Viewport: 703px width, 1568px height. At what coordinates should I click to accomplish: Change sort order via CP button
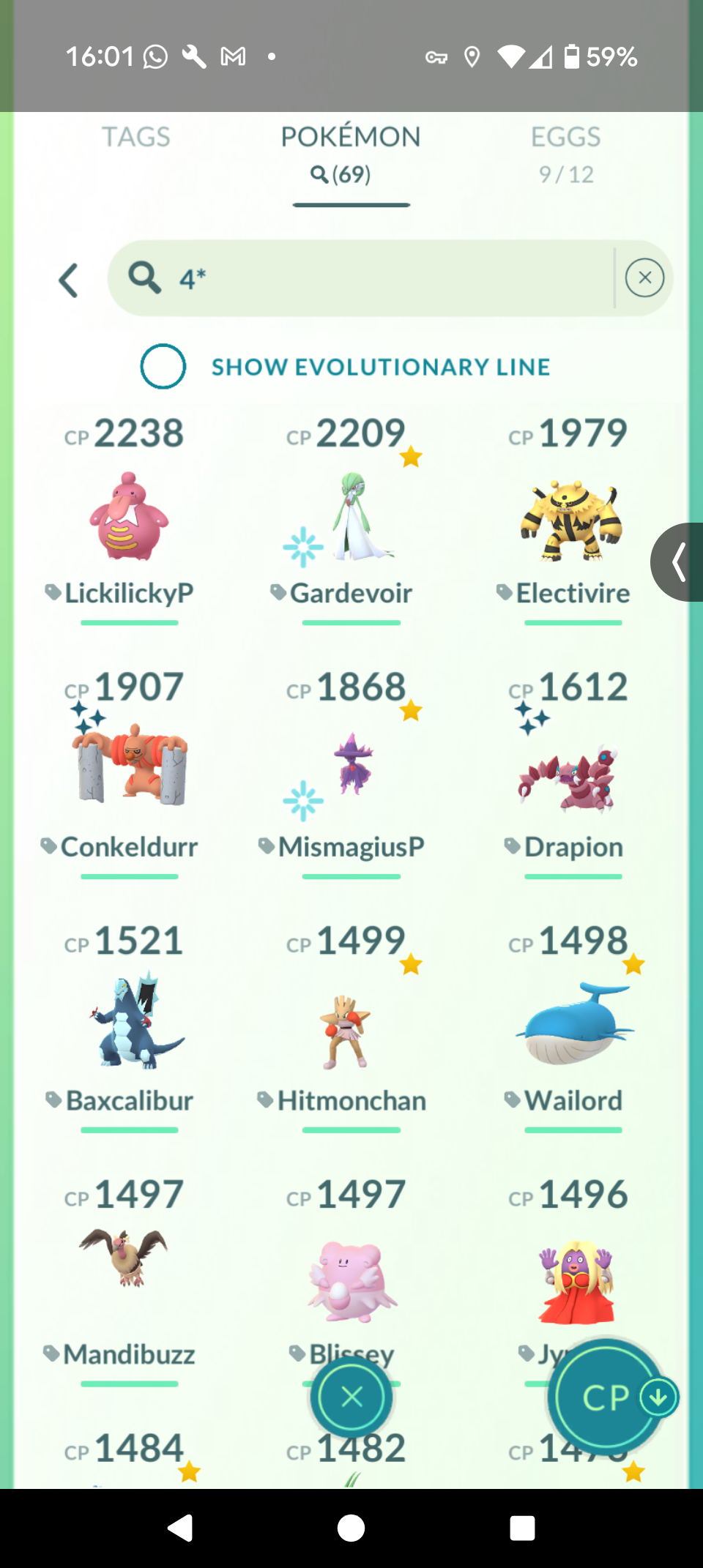click(x=608, y=1397)
